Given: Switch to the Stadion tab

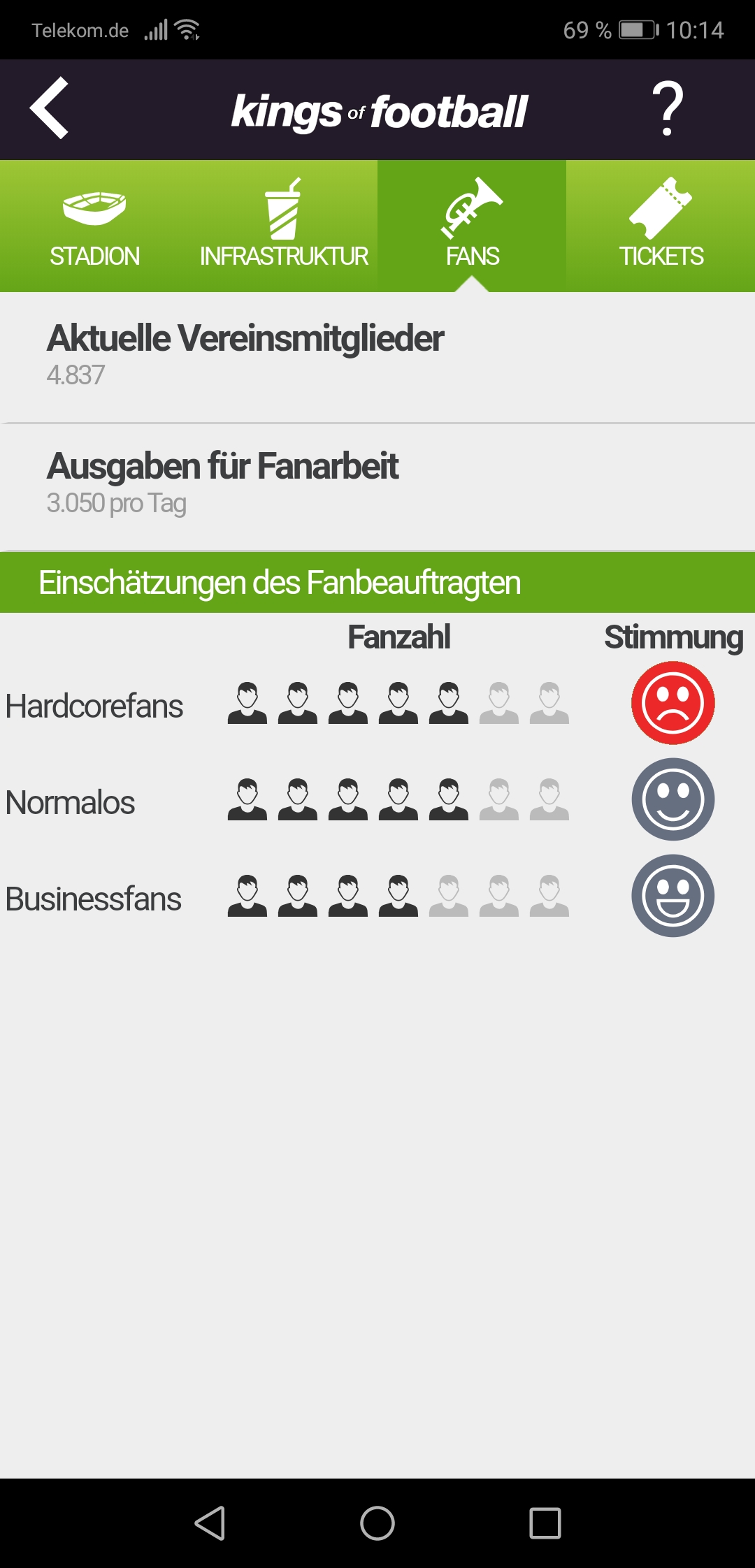Looking at the screenshot, I should (x=94, y=226).
